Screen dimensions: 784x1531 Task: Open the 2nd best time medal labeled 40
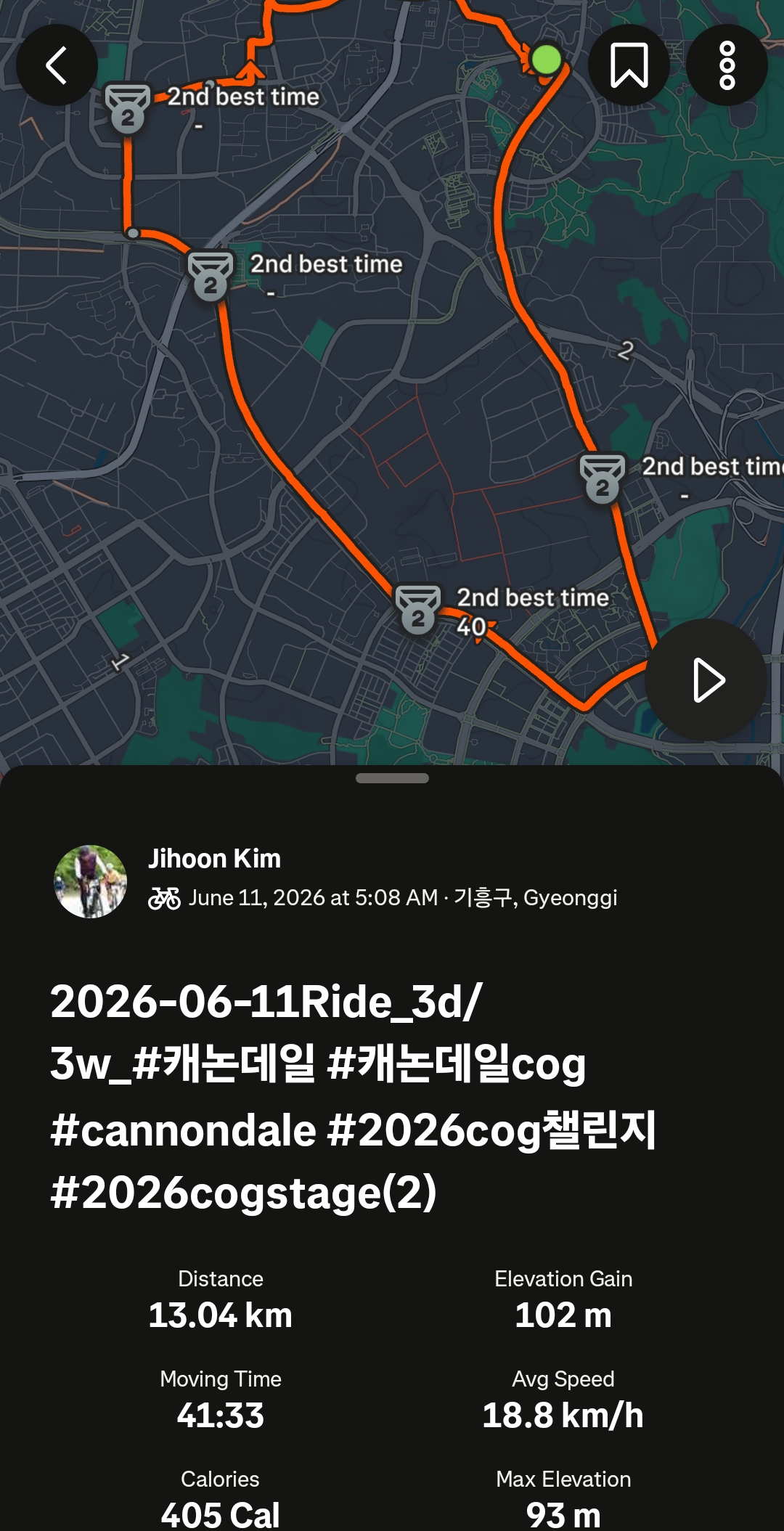pyautogui.click(x=418, y=609)
